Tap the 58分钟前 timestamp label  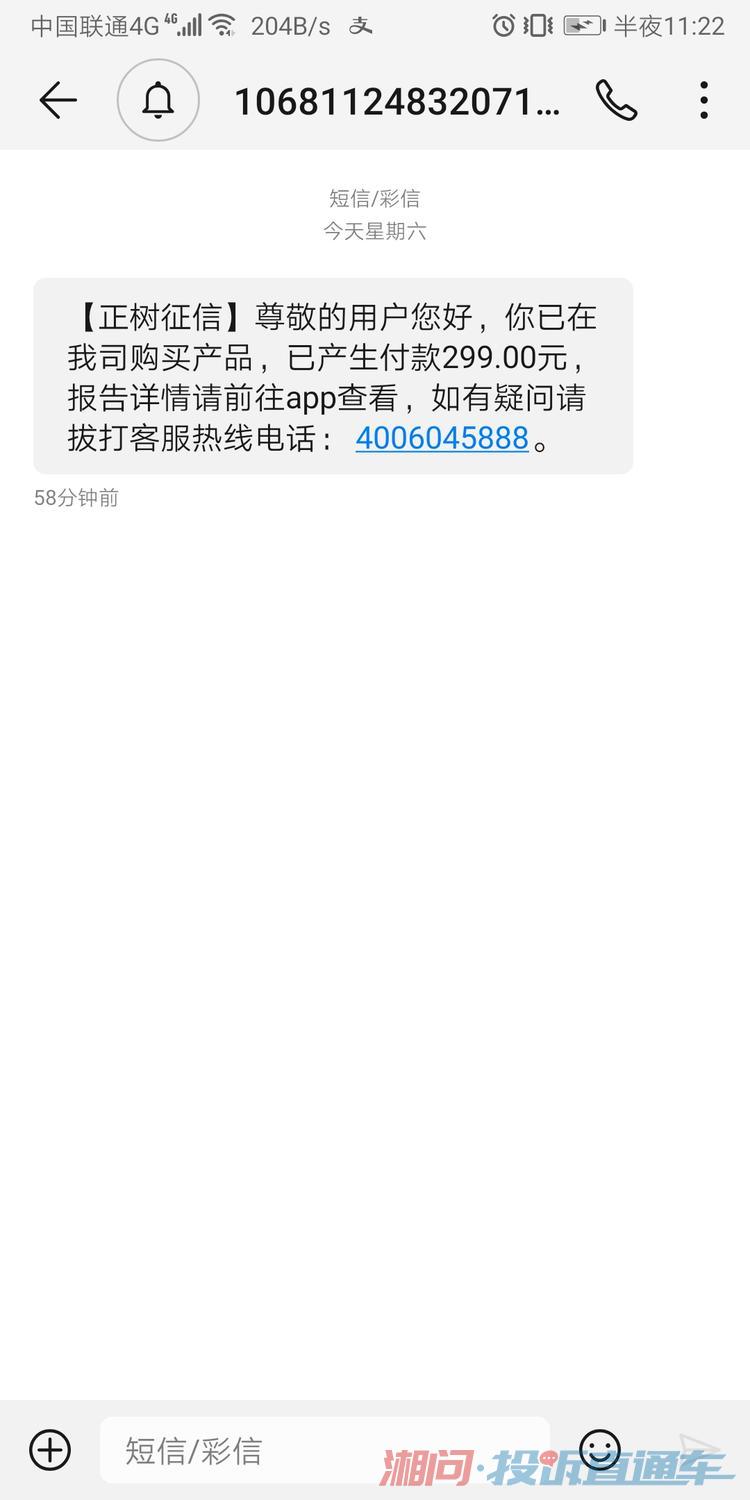75,498
